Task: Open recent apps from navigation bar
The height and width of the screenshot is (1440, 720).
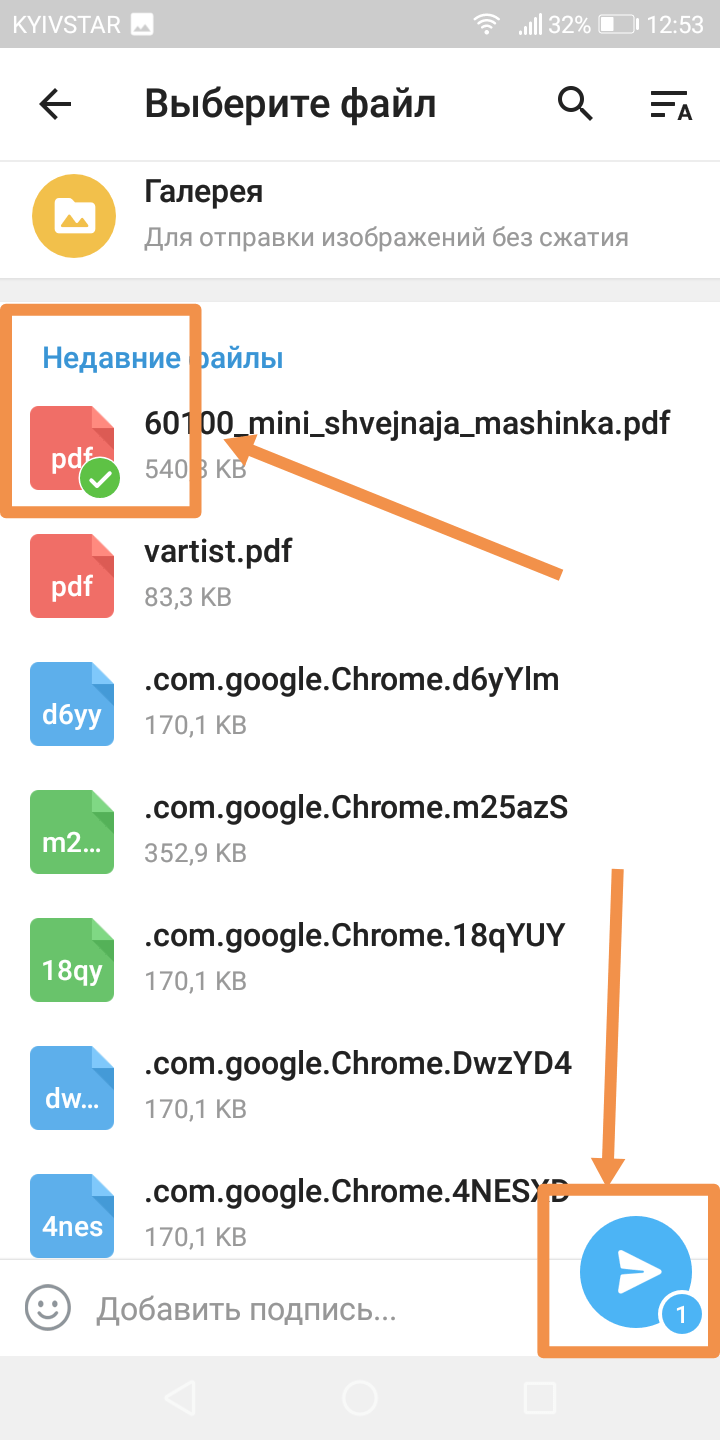Action: click(x=540, y=1397)
